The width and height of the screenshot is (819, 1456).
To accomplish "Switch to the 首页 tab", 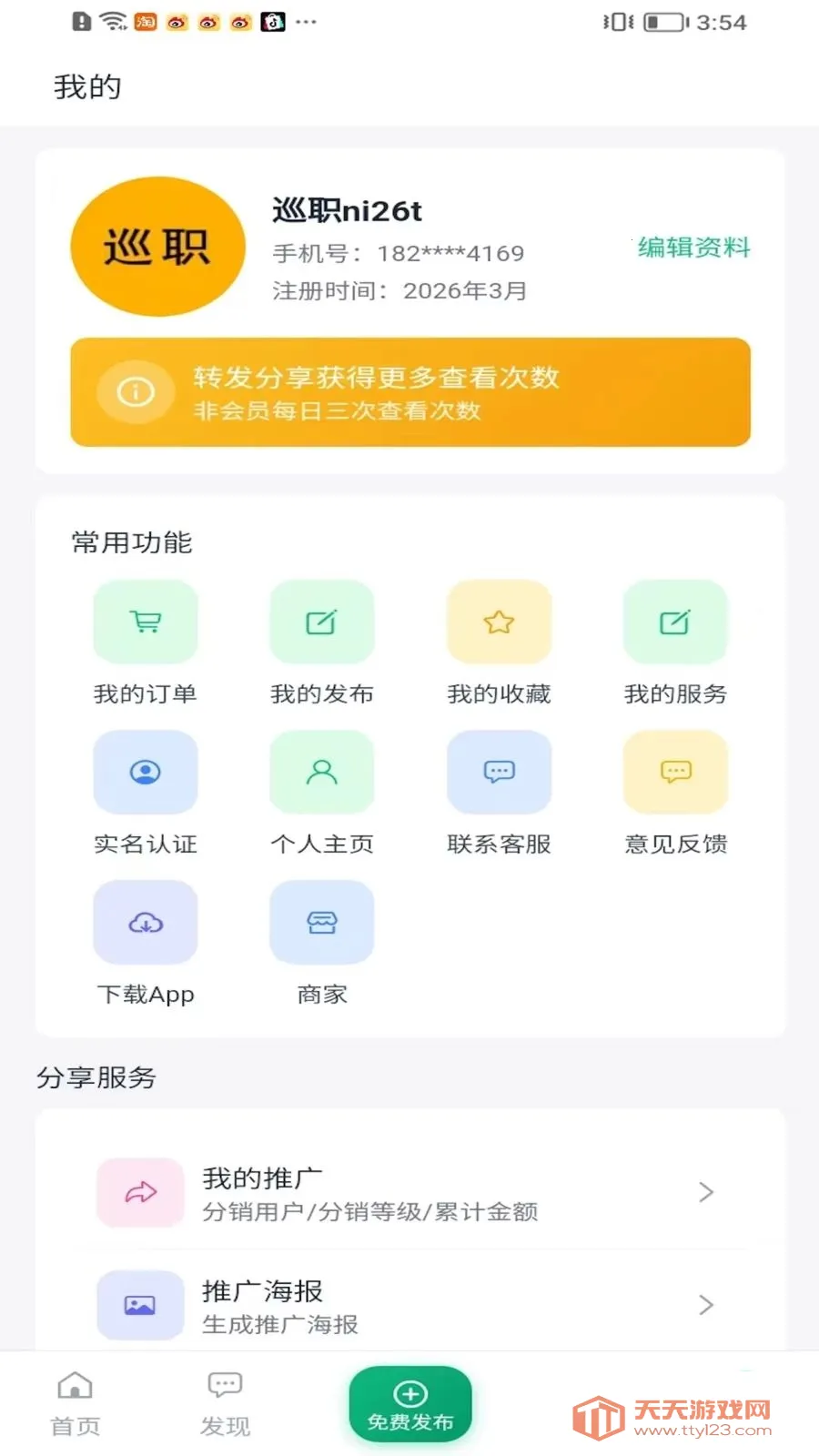I will (x=75, y=1403).
